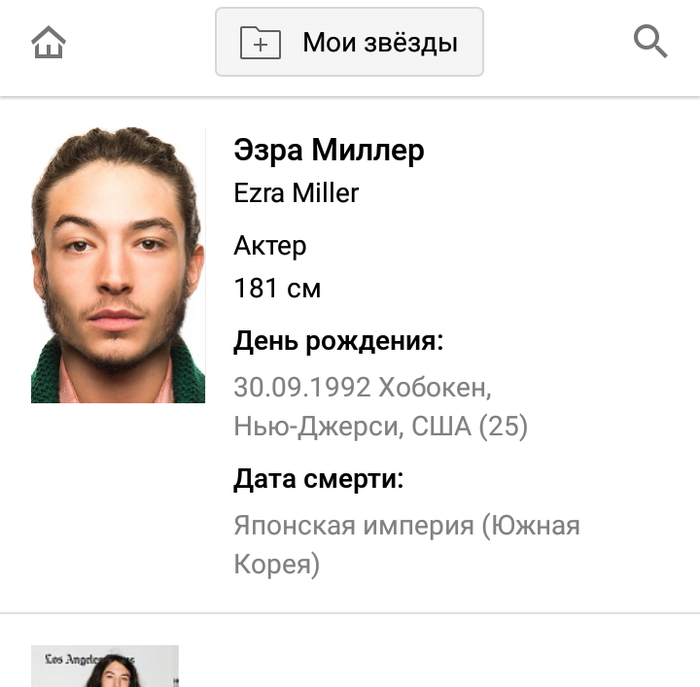Go to the home page
Viewport: 700px width, 687px height.
tap(48, 43)
